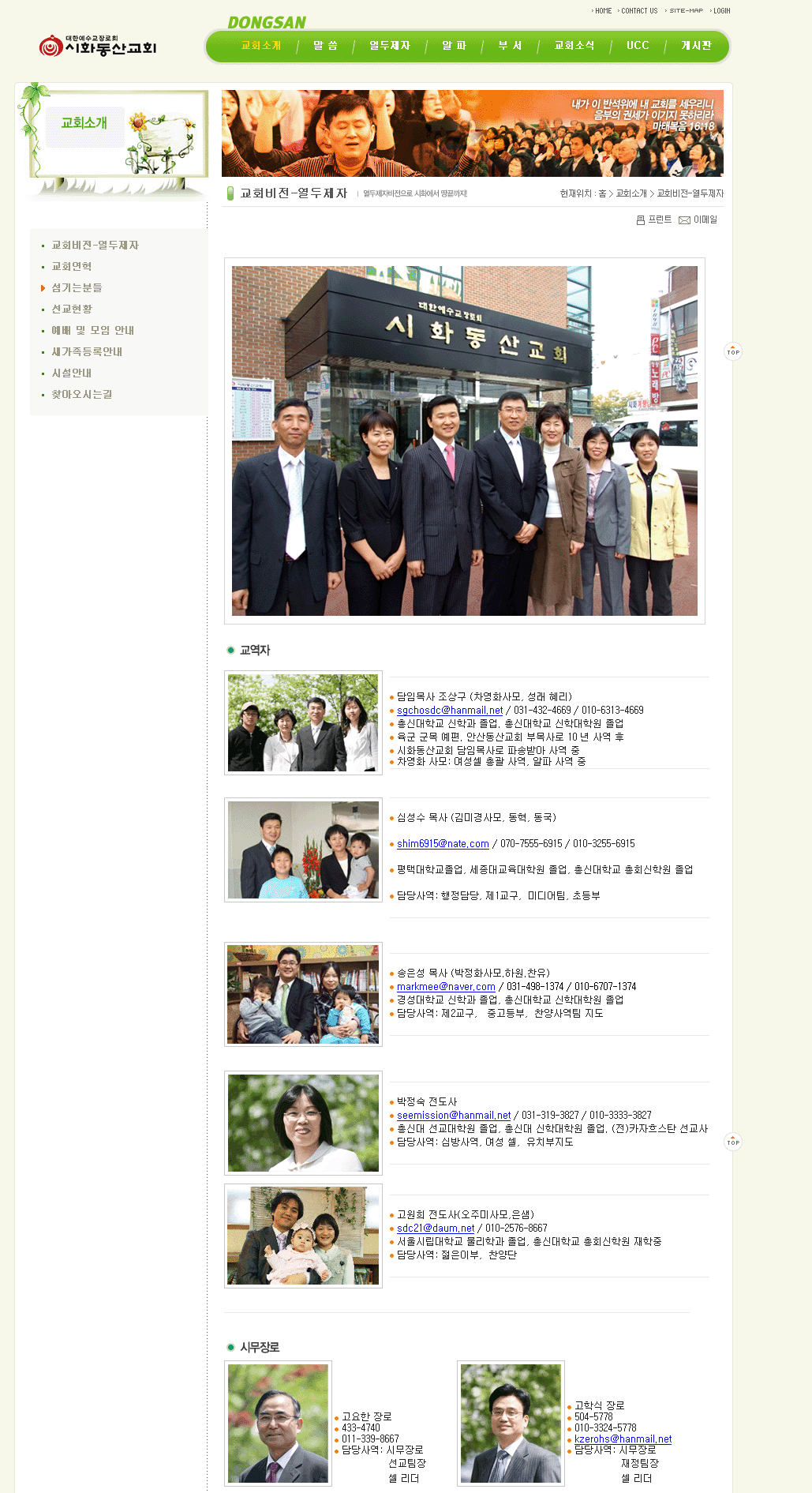Open UCC from the green menu bar
Screen dimensions: 812x1493
(638, 46)
